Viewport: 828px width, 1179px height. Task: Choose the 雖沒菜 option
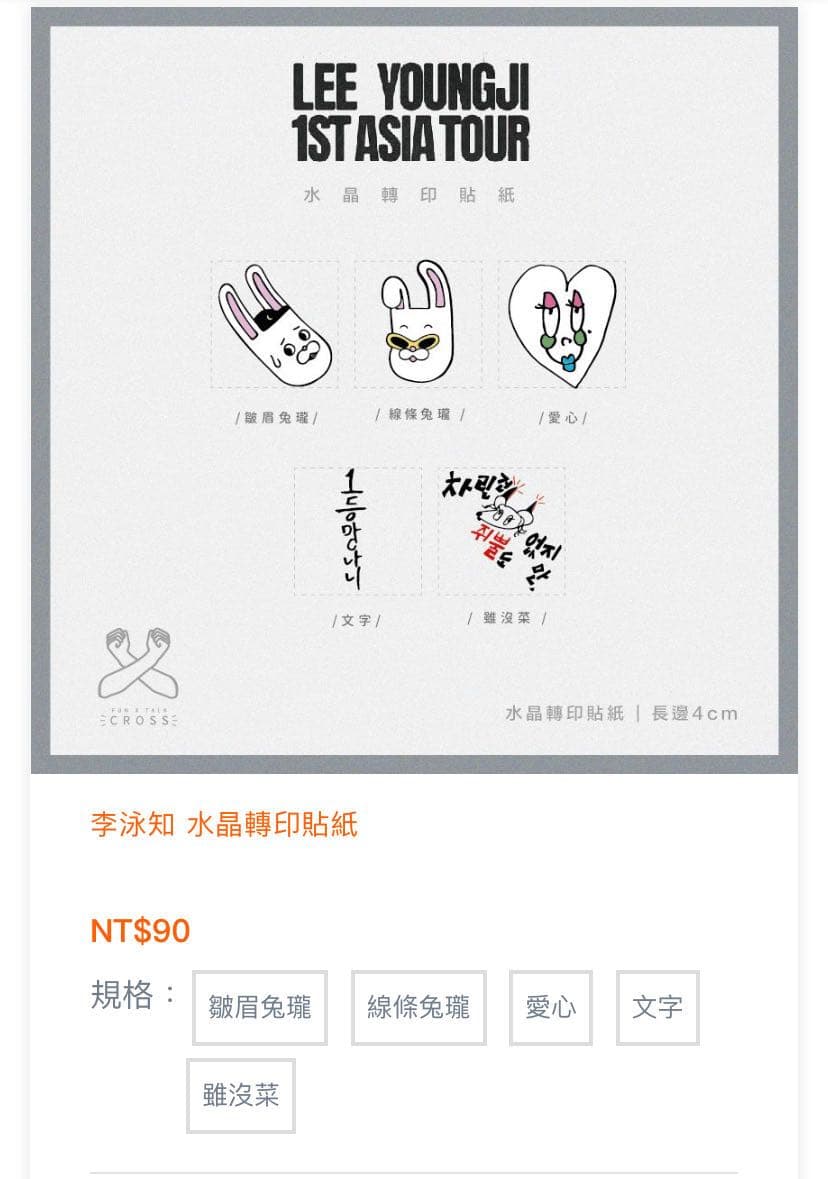point(241,1095)
